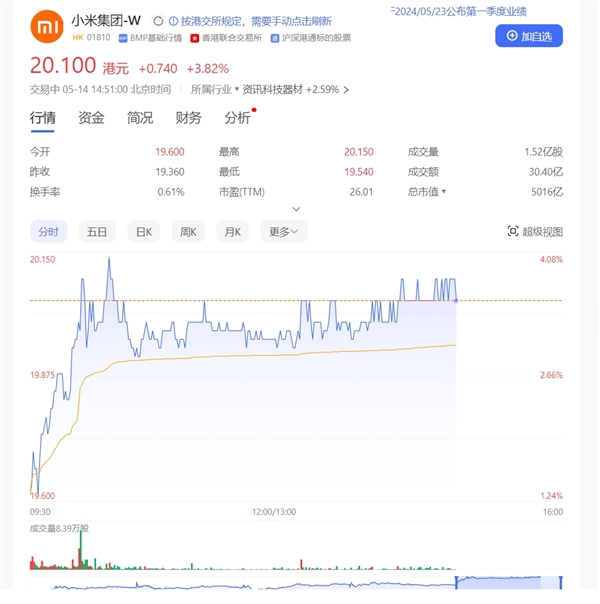
Task: Select the 分时 chart view
Action: (x=48, y=232)
